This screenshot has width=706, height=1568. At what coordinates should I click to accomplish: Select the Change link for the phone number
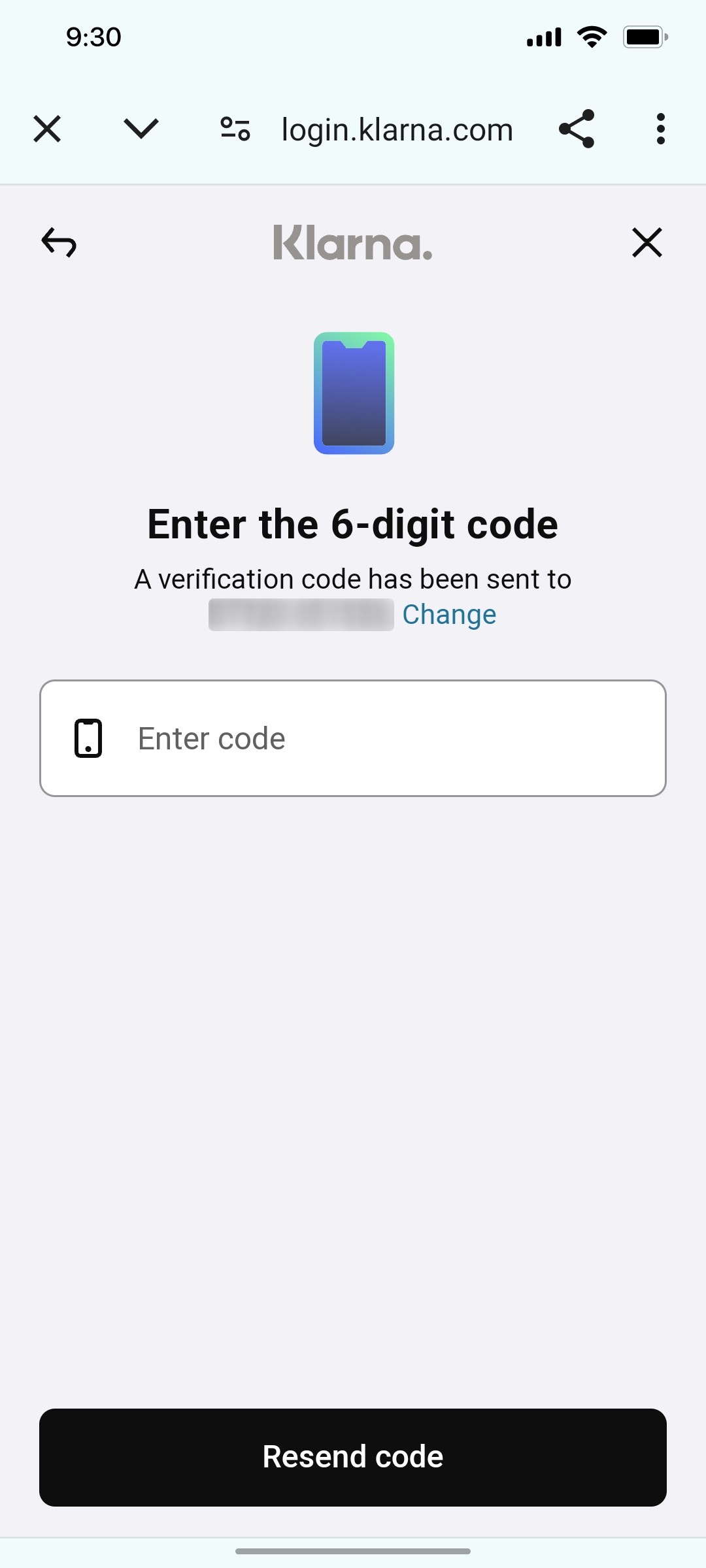[449, 613]
